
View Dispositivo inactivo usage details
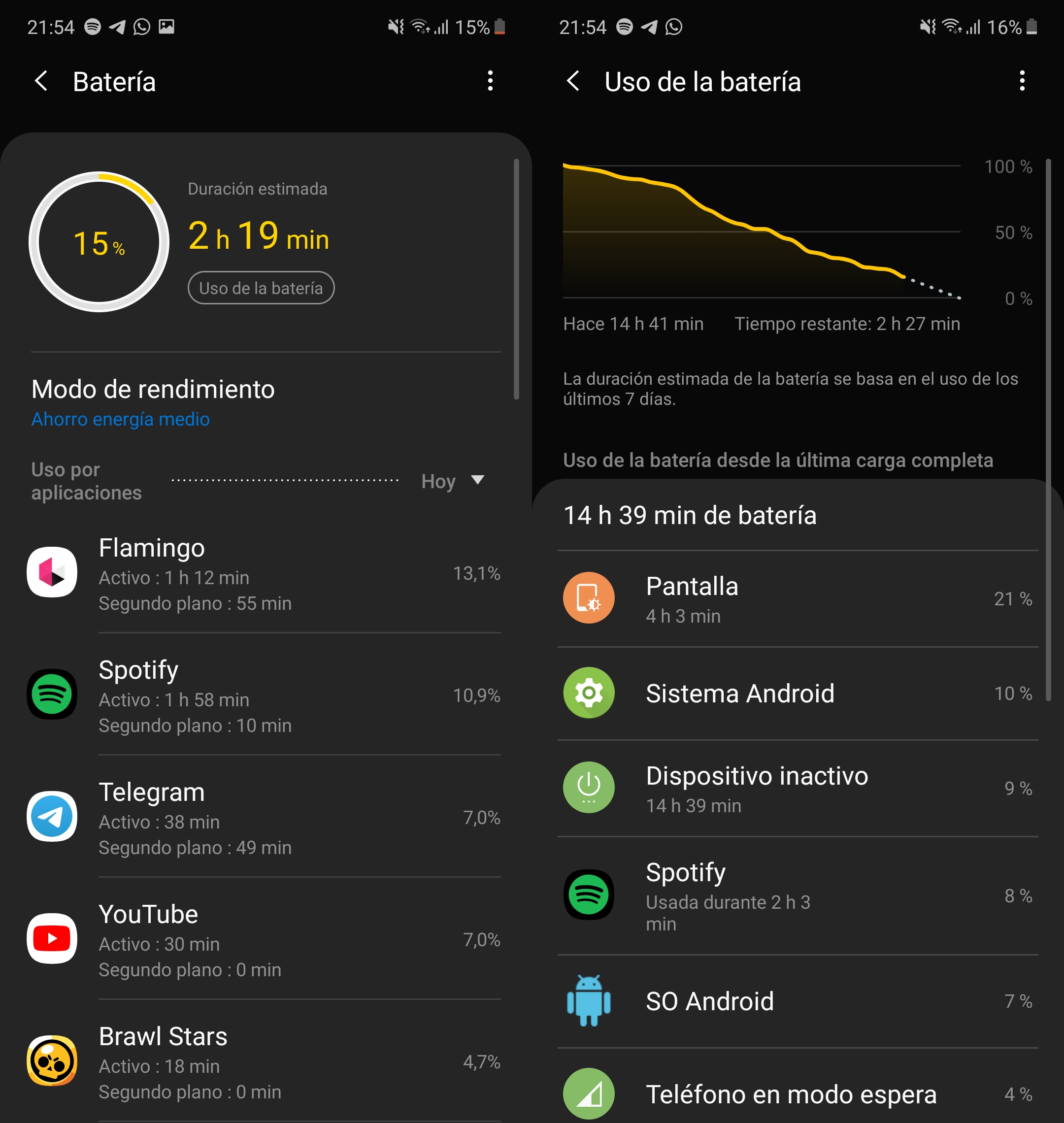pyautogui.click(x=798, y=789)
